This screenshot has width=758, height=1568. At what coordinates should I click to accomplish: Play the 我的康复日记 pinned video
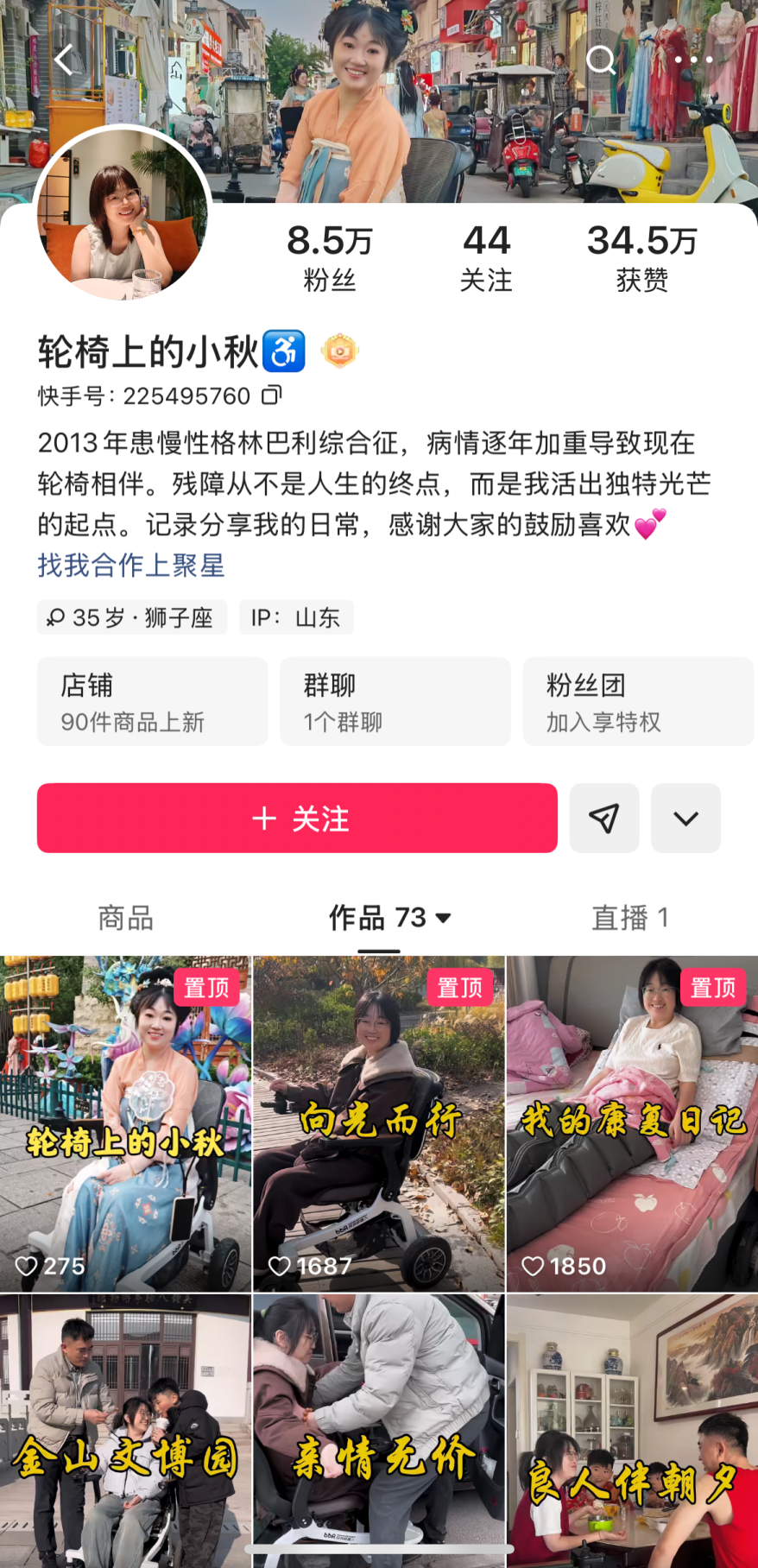(x=632, y=1122)
